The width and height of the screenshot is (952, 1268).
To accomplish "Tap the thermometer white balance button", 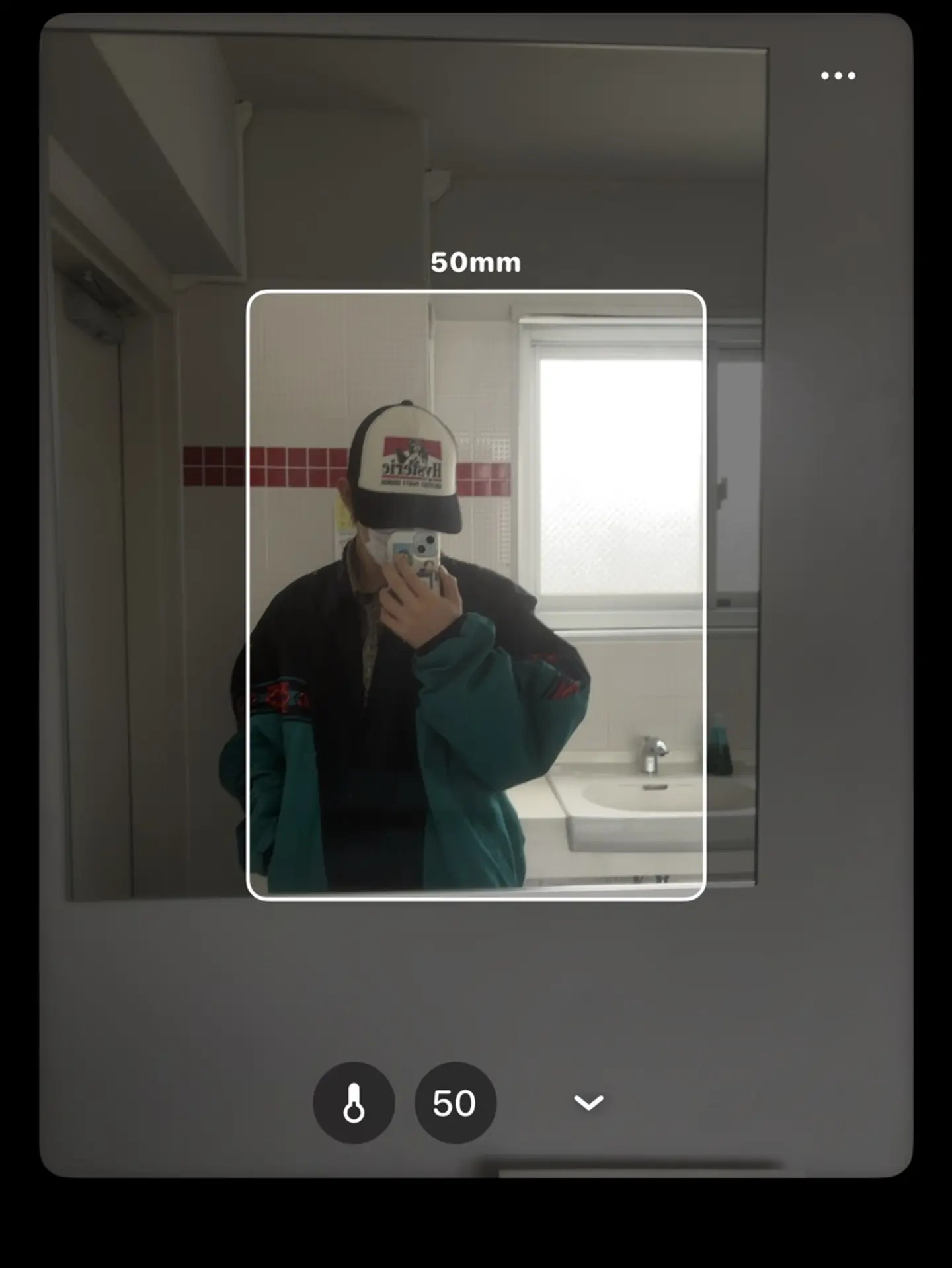I will [354, 1103].
